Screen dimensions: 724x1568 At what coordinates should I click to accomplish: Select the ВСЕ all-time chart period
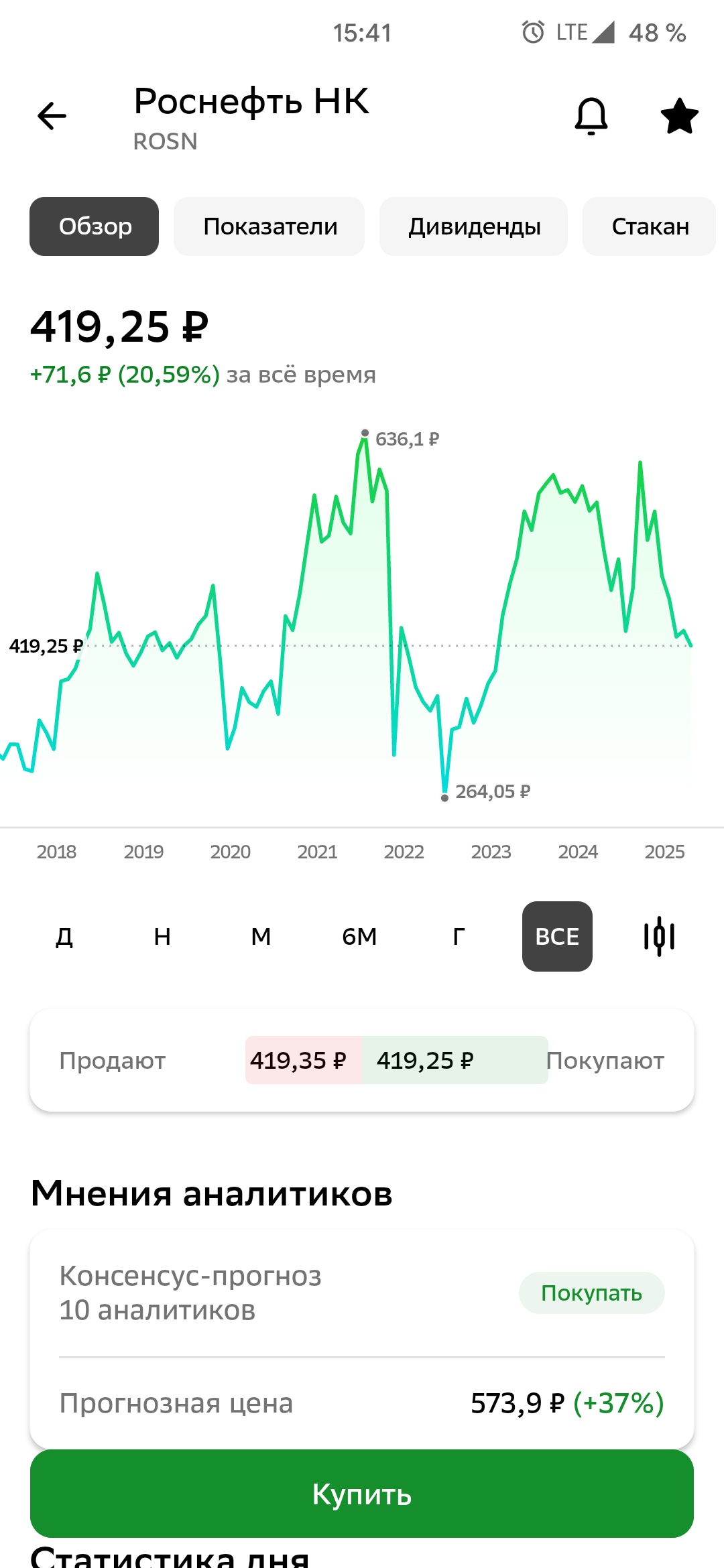[557, 936]
